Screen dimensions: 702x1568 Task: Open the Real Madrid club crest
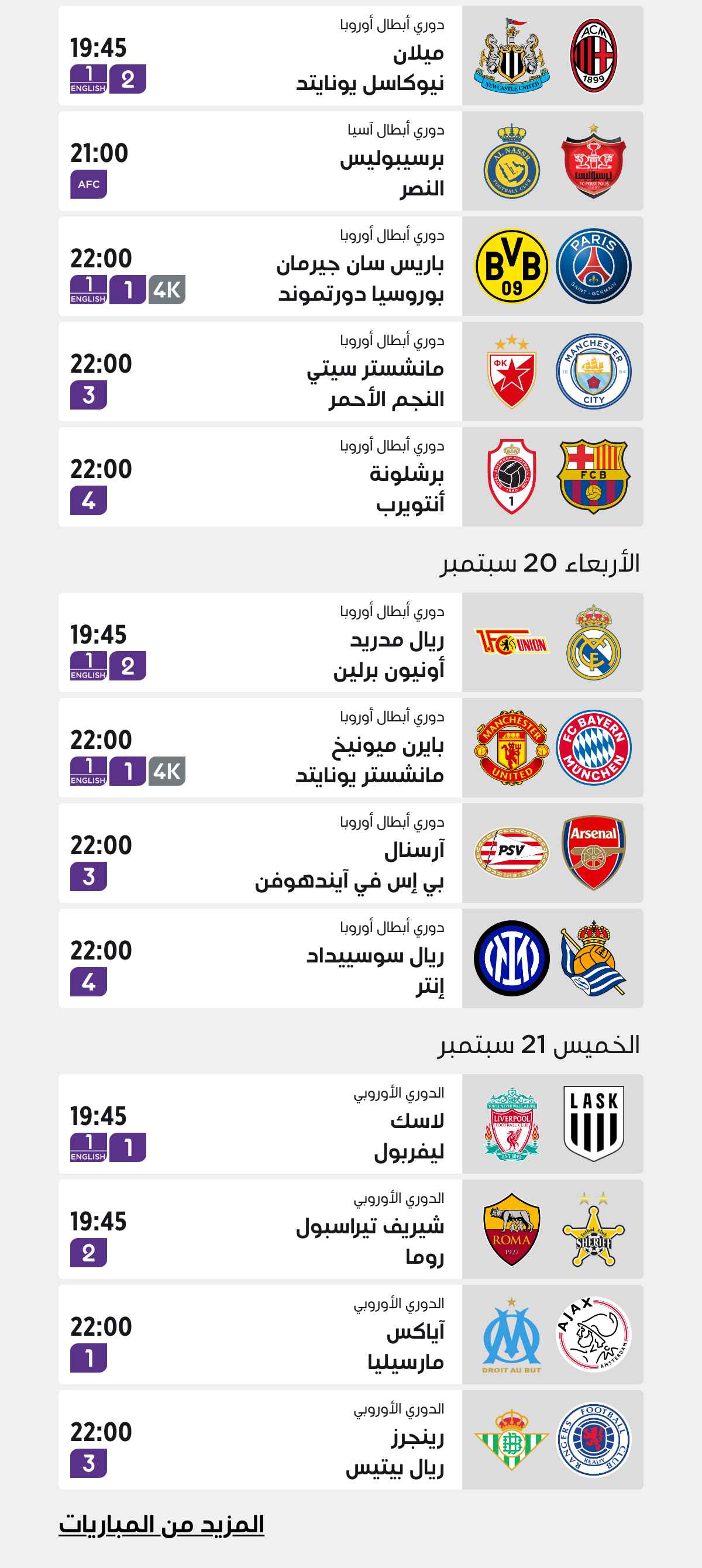coord(594,644)
